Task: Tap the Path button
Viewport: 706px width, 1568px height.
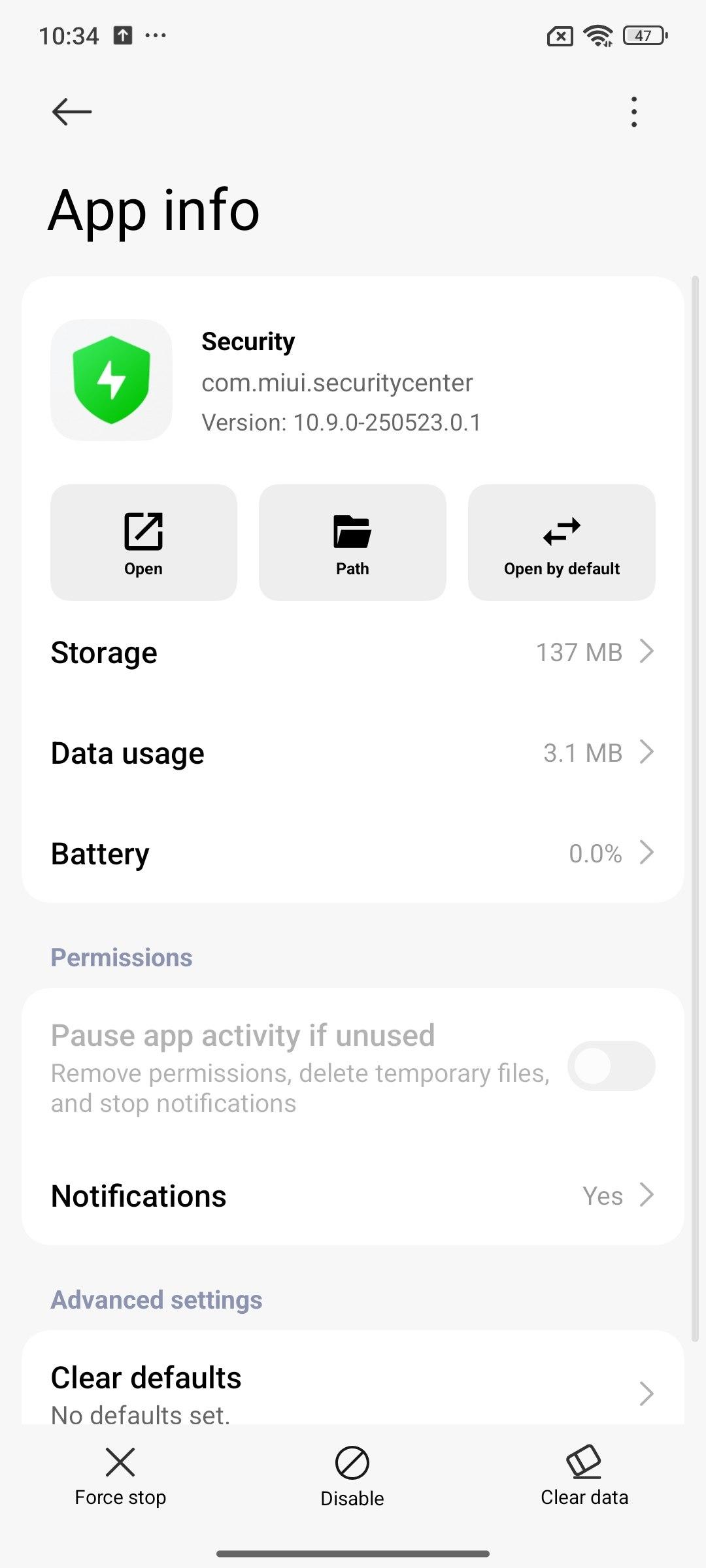Action: click(x=352, y=542)
